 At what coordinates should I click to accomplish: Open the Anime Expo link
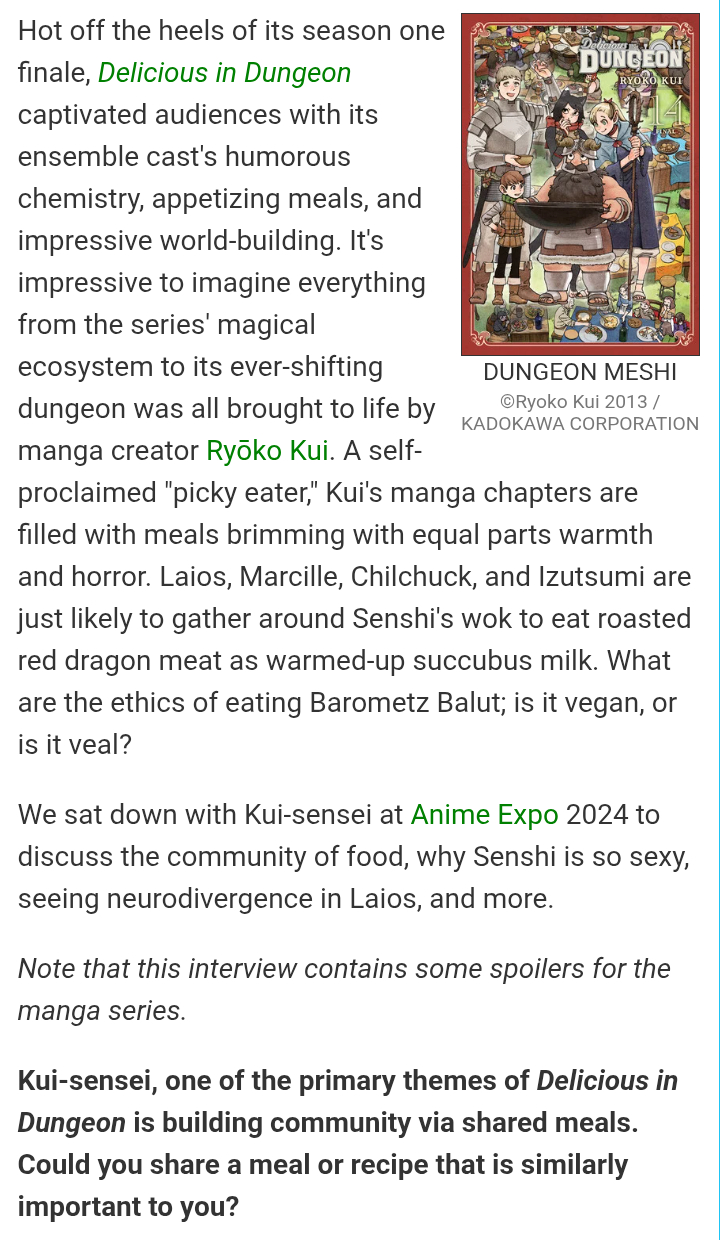[x=484, y=815]
